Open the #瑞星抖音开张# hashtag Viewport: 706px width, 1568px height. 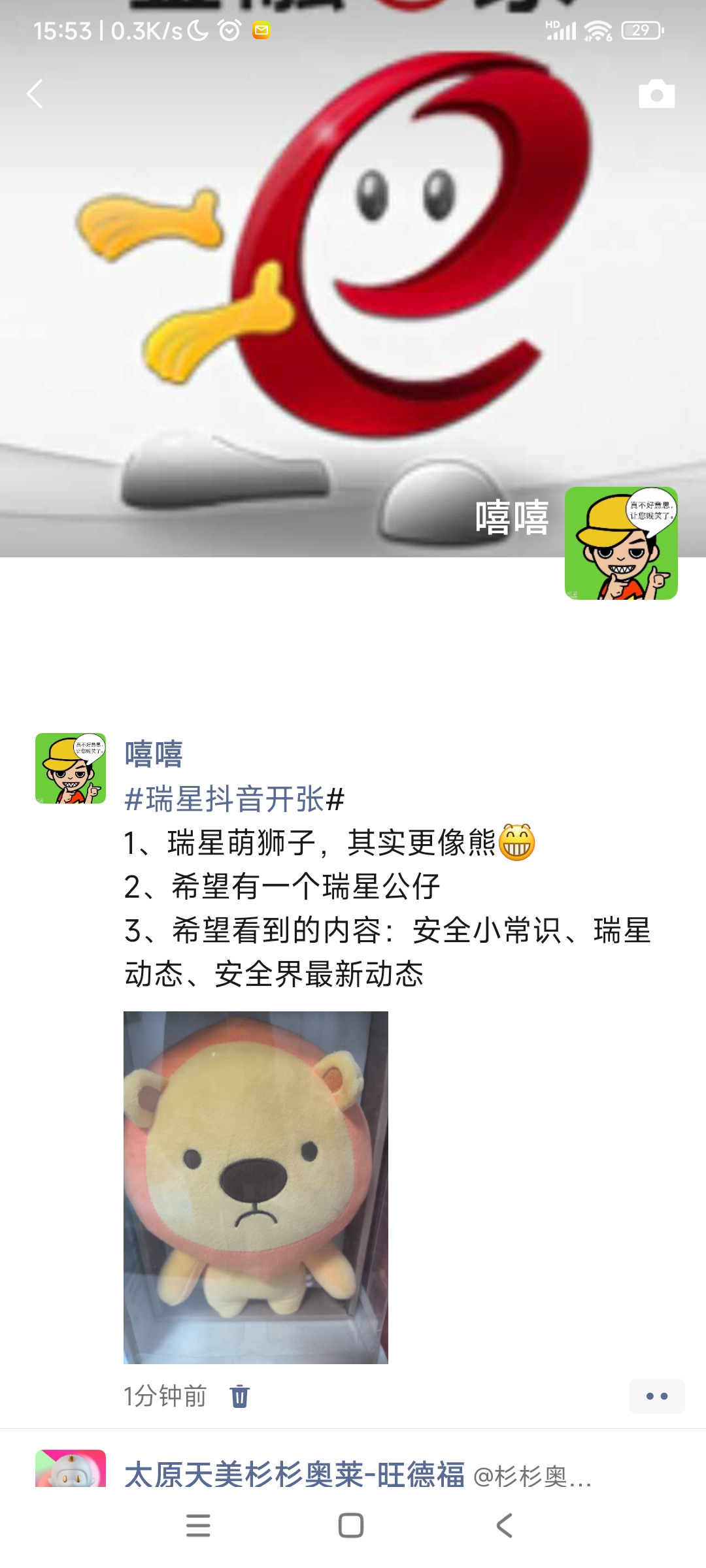pos(234,798)
